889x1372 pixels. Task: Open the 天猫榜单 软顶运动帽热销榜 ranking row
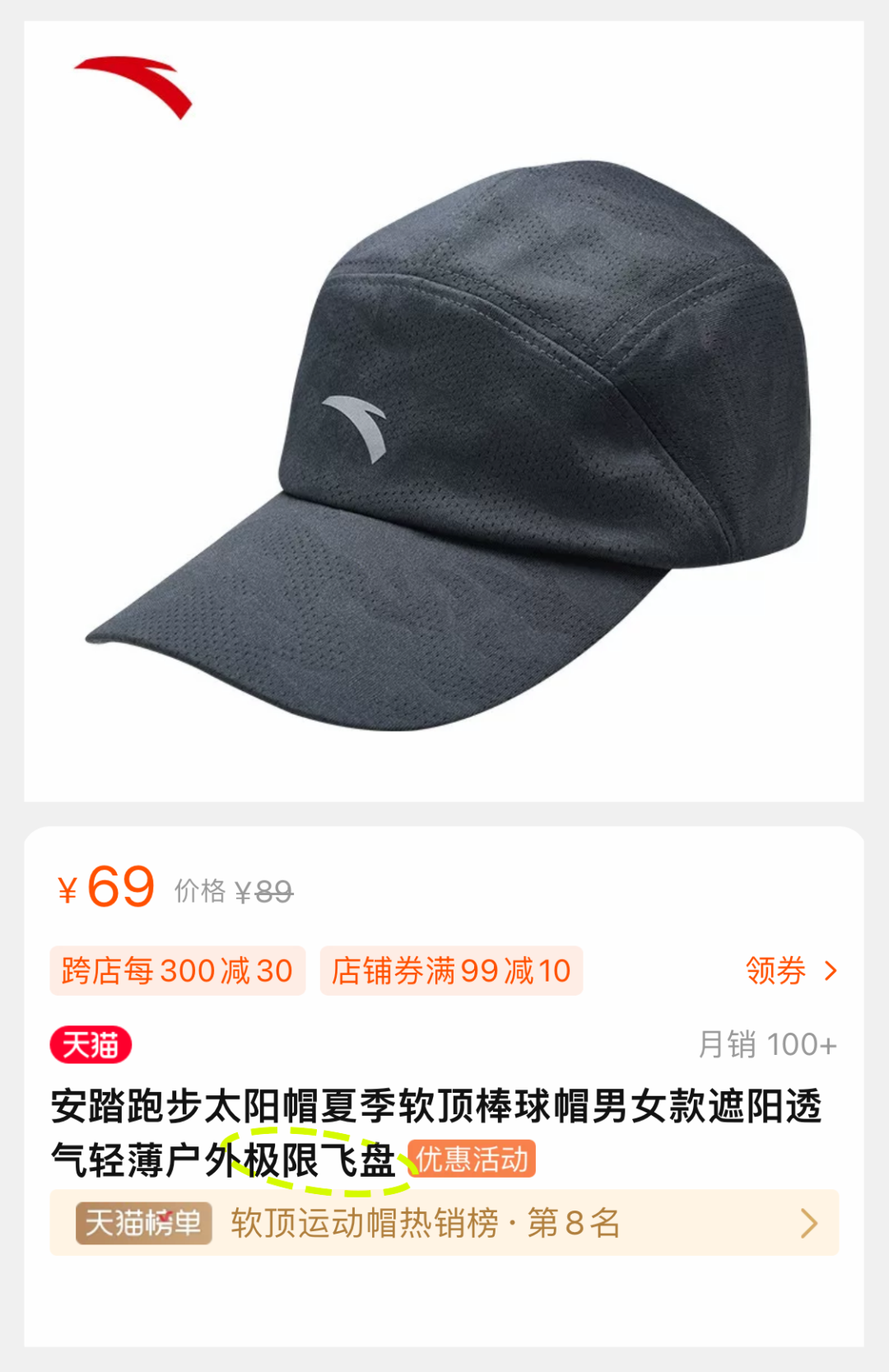444,1223
